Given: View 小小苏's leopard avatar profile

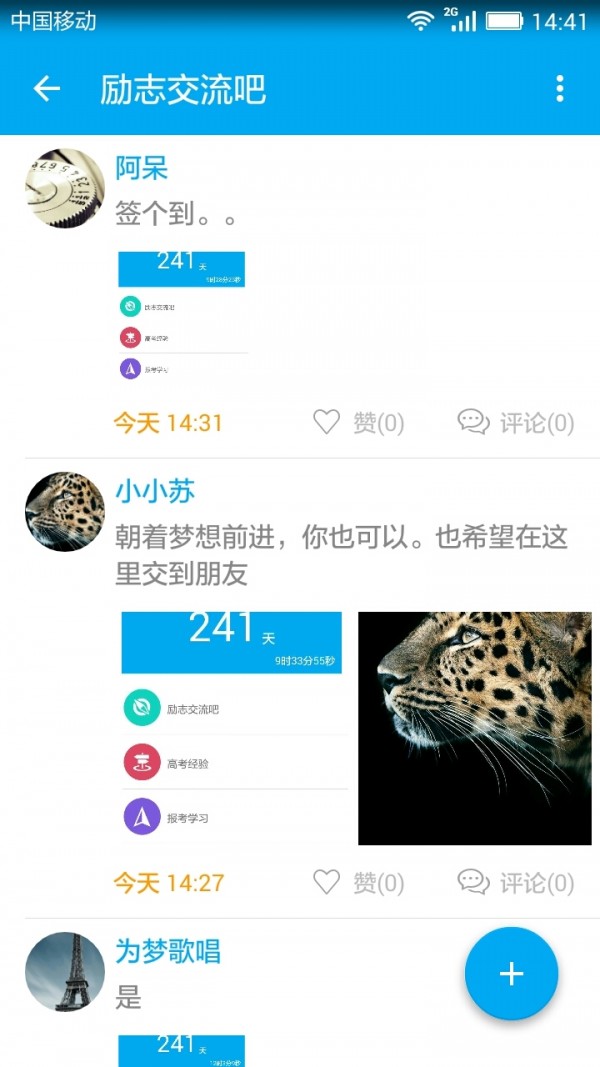Looking at the screenshot, I should click(65, 512).
